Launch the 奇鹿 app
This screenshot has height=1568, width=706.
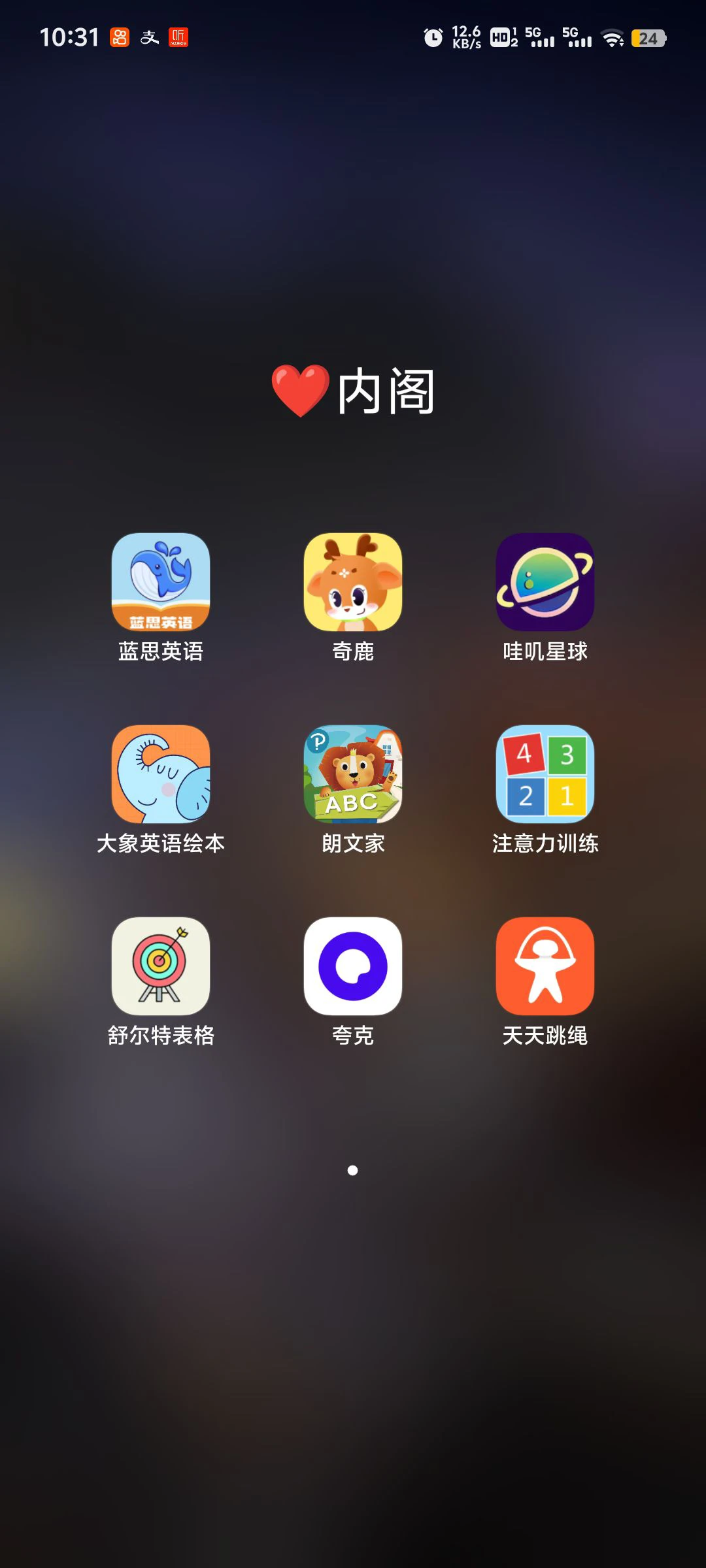coord(353,582)
